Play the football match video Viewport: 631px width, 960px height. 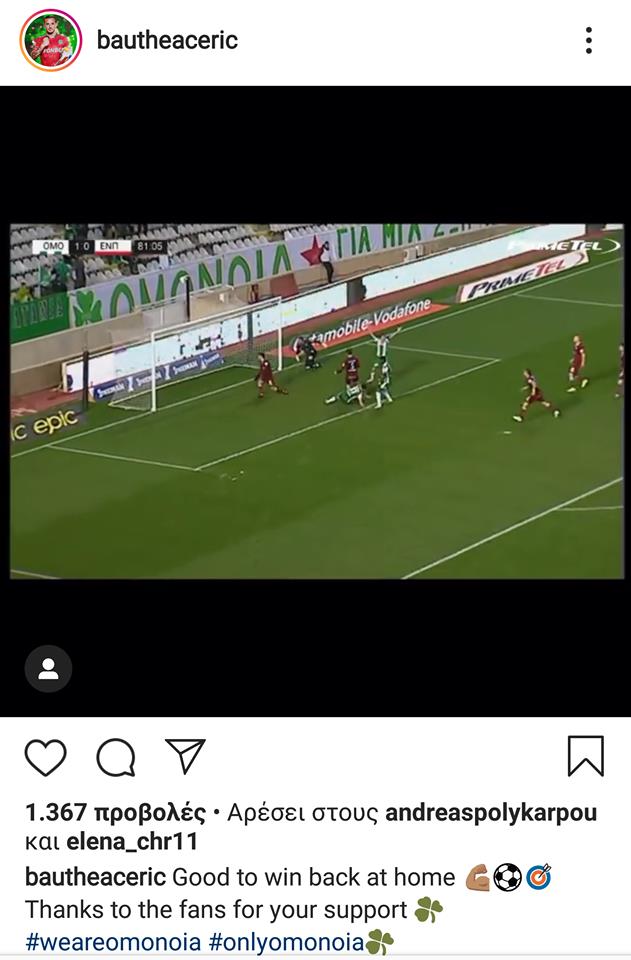(316, 400)
